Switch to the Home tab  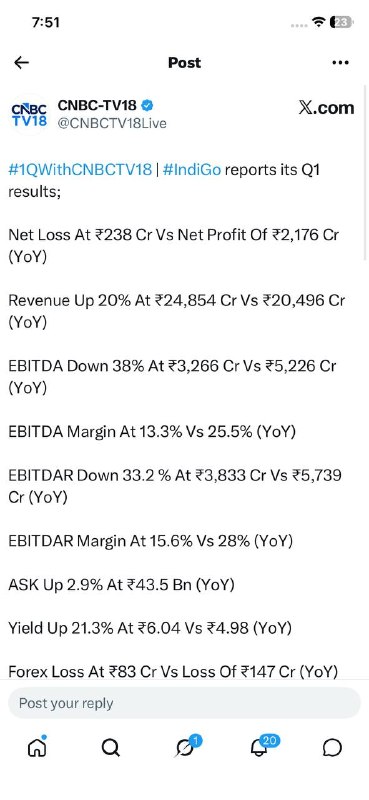click(x=37, y=747)
